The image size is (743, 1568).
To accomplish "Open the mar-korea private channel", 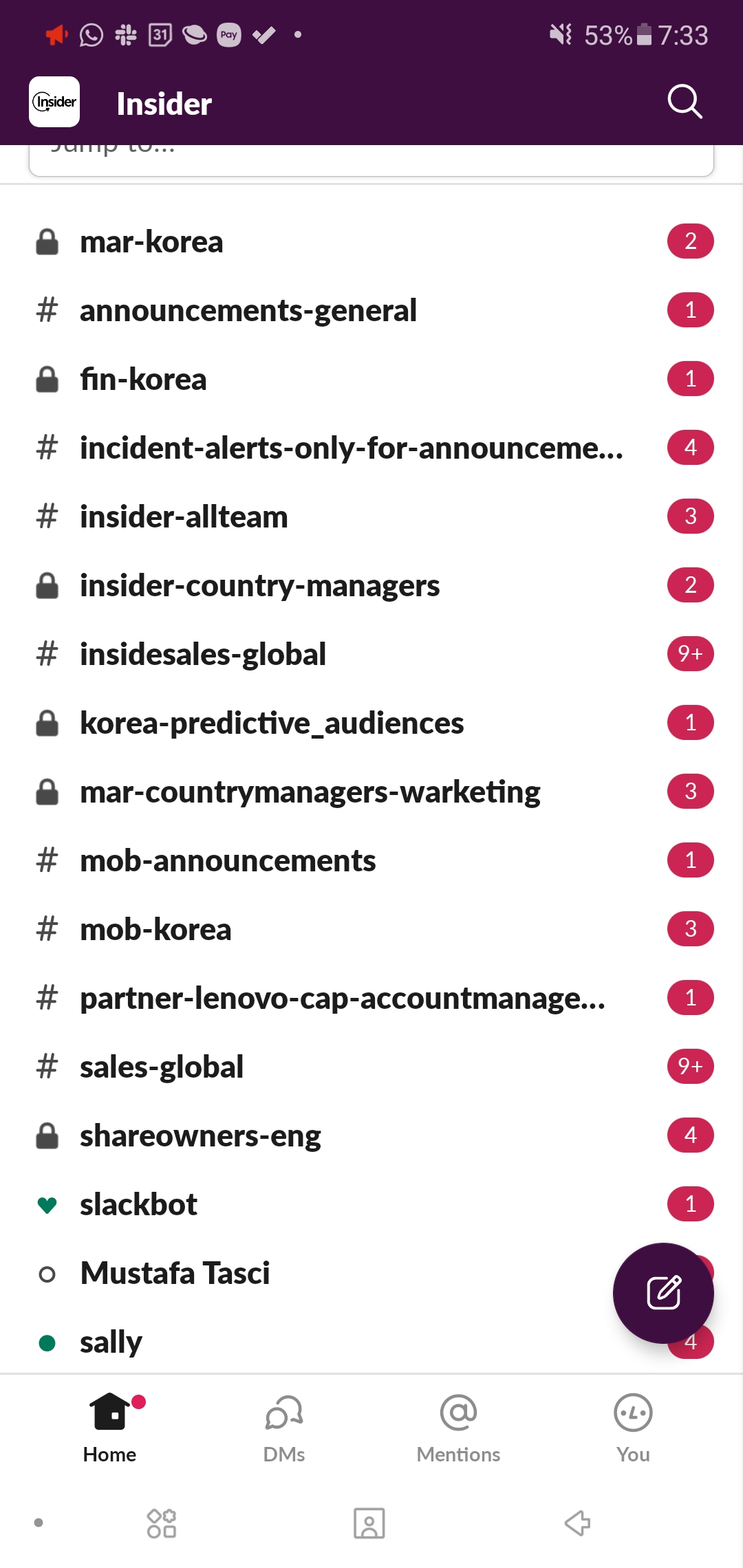I will tap(152, 242).
